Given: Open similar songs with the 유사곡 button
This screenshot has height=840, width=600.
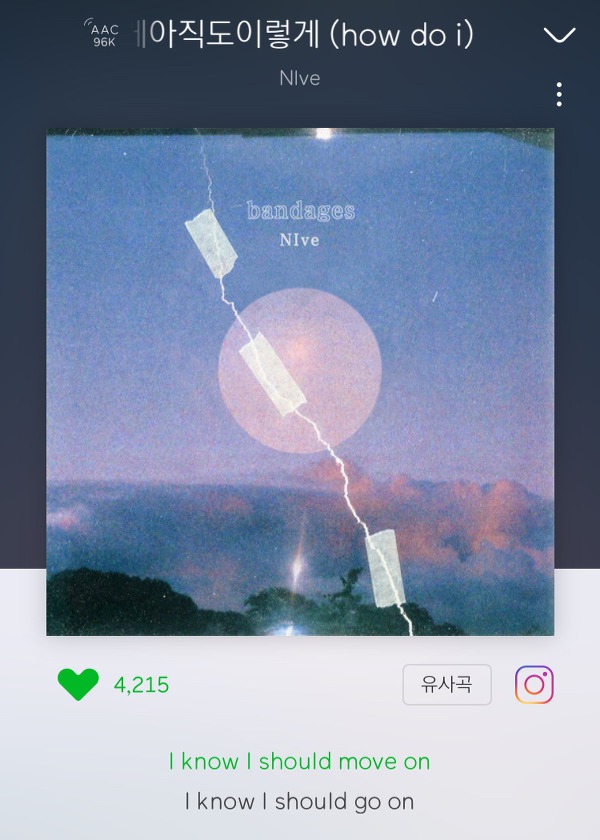Looking at the screenshot, I should tap(447, 684).
